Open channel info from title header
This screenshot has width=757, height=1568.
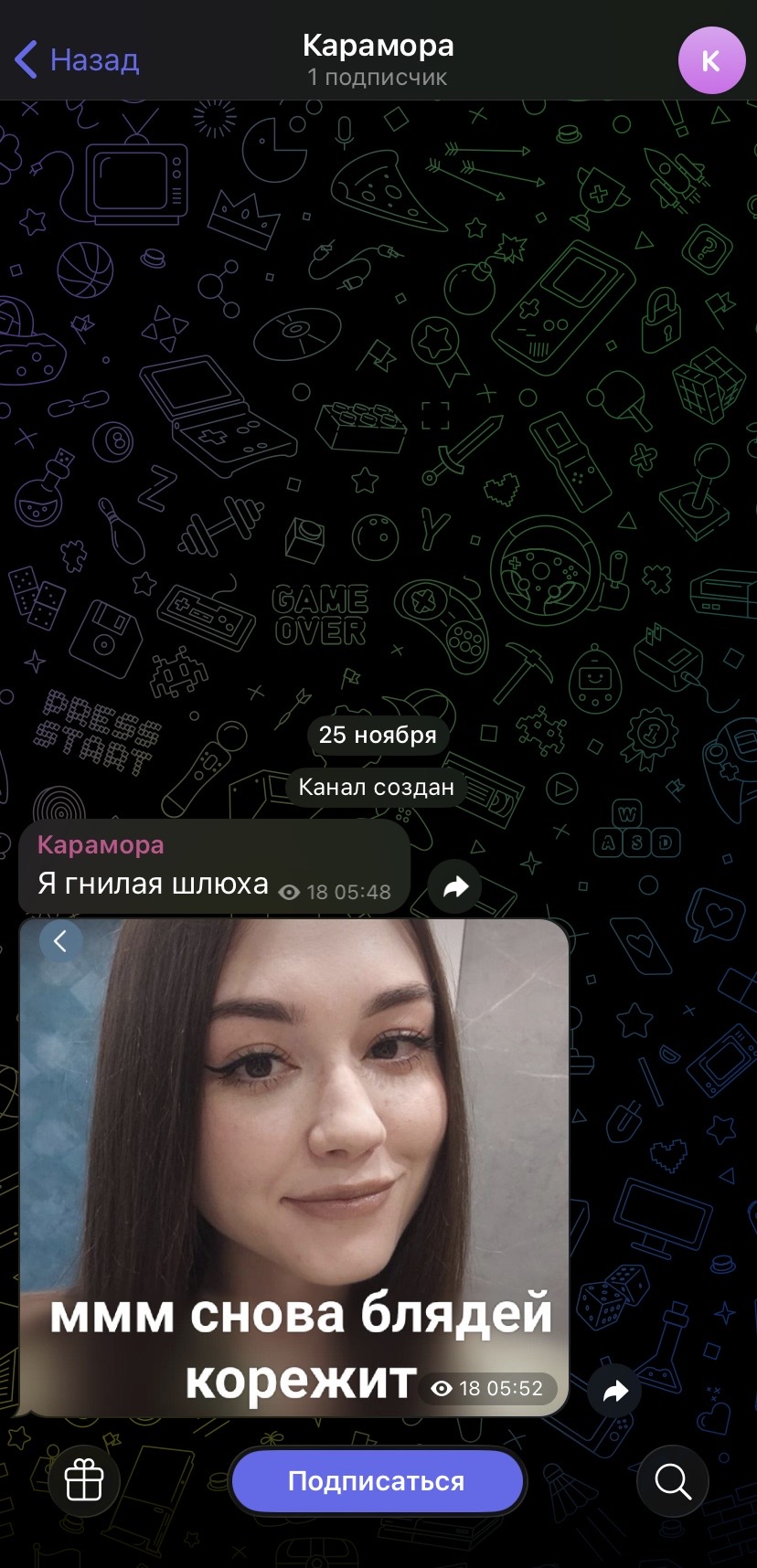pyautogui.click(x=378, y=58)
